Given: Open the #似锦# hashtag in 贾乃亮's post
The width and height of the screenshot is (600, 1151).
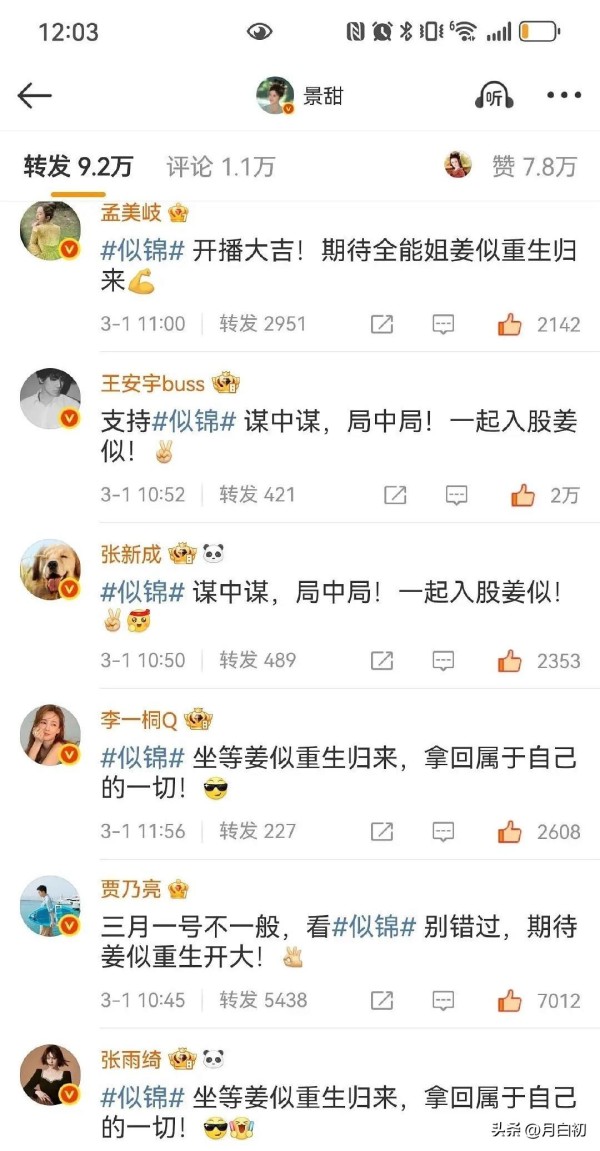Looking at the screenshot, I should coord(374,927).
